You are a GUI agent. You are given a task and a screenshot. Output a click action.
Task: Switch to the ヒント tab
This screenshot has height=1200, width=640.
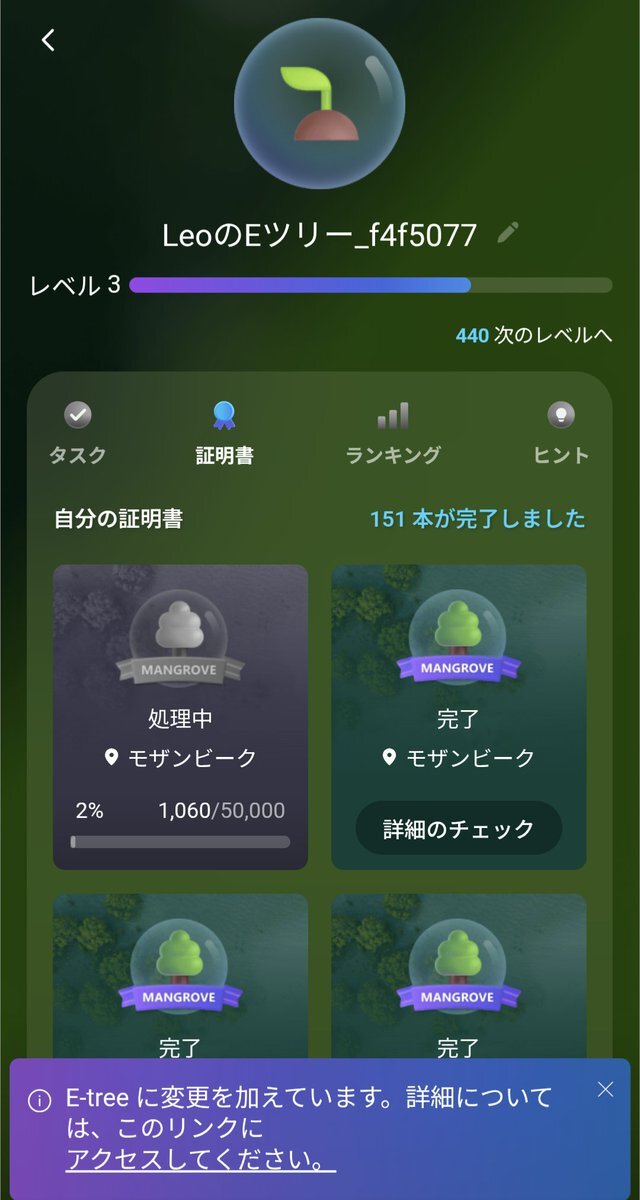click(561, 434)
